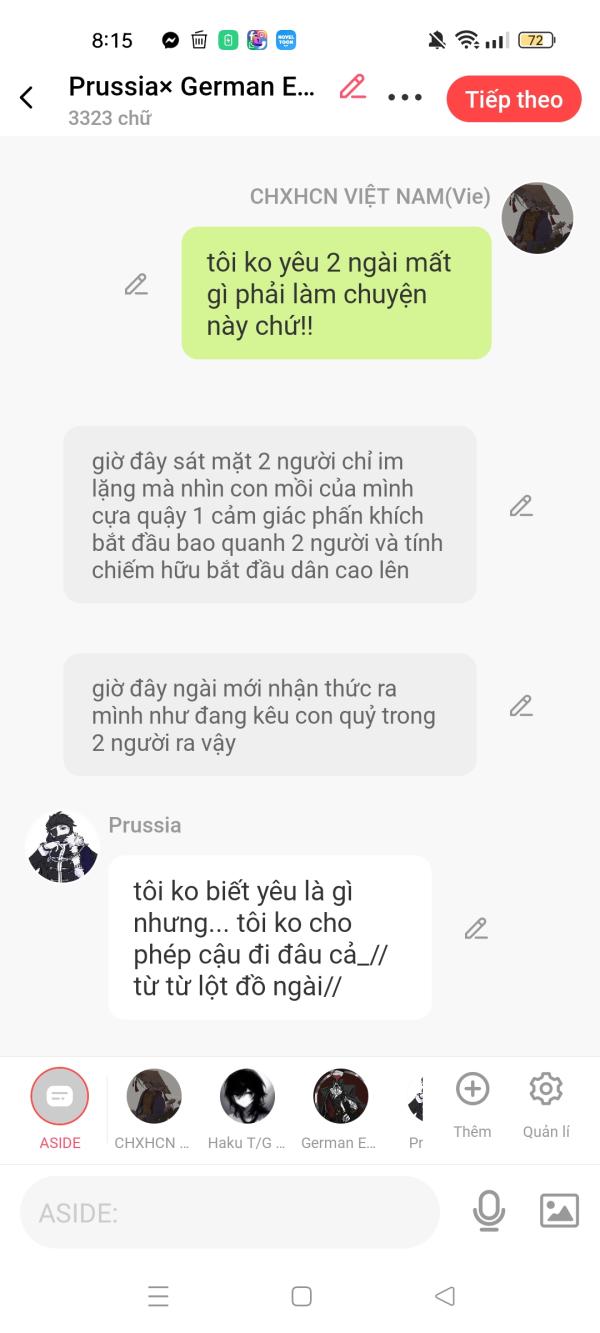Go back using the top-left arrow
The image size is (600, 1333).
[27, 97]
